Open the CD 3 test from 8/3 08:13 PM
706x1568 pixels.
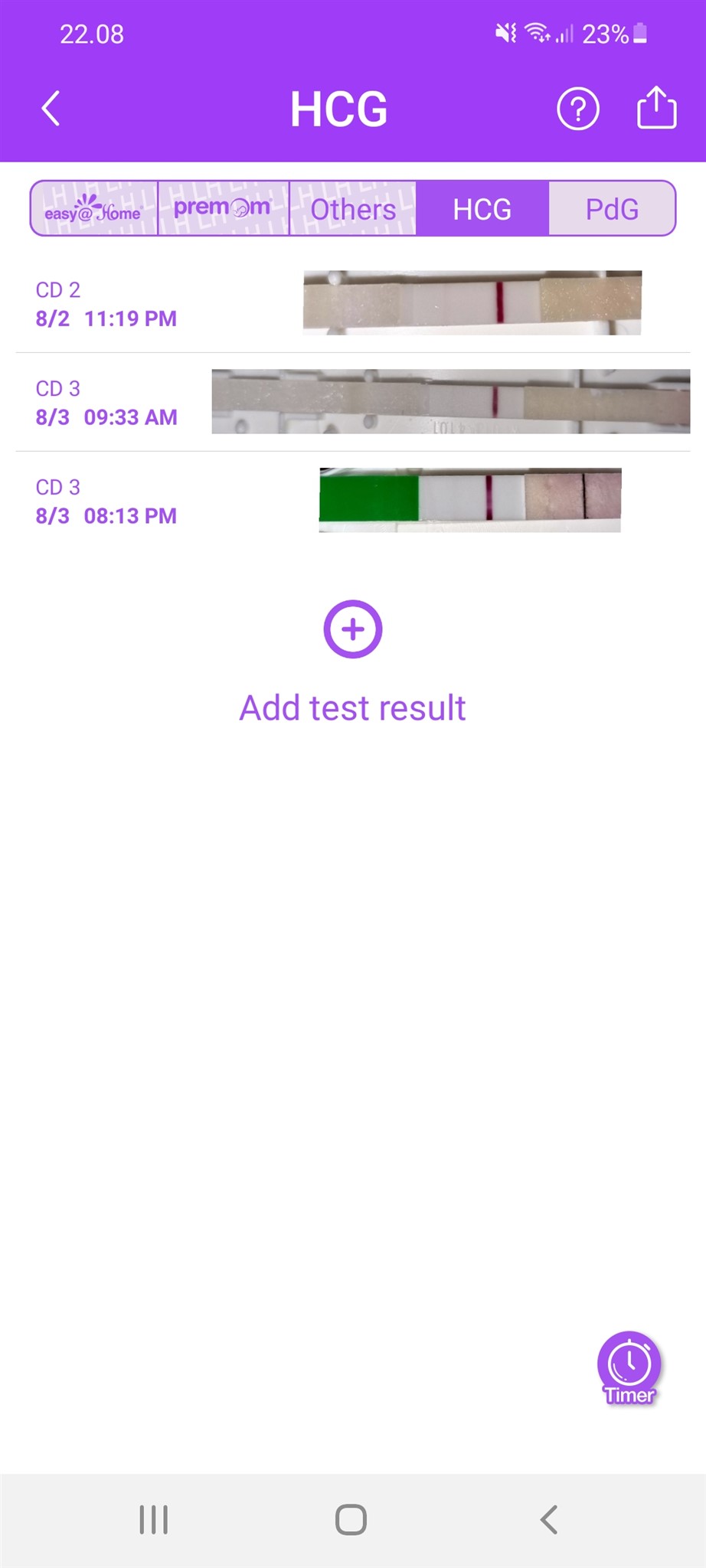352,501
